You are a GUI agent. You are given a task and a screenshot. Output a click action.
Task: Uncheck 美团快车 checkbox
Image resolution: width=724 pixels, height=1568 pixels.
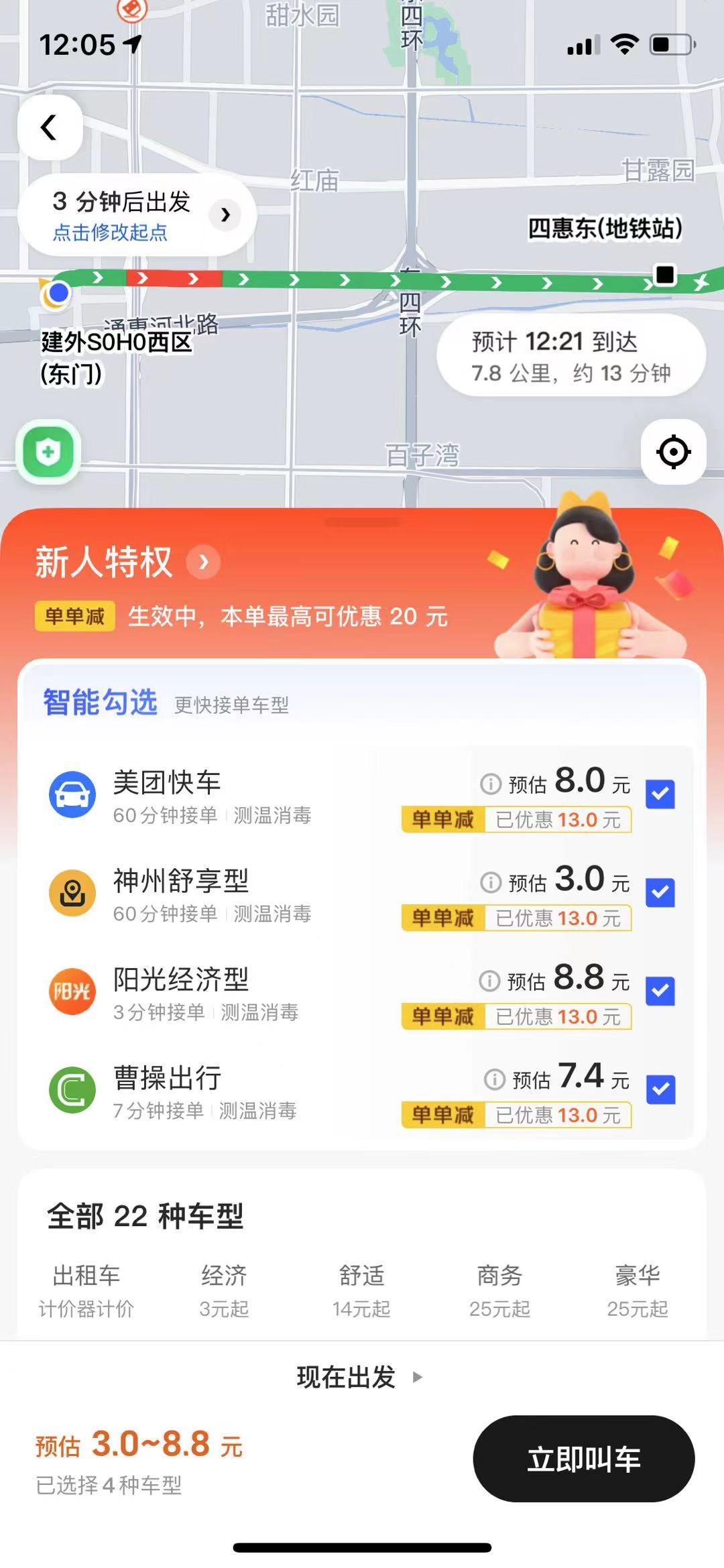pyautogui.click(x=660, y=794)
